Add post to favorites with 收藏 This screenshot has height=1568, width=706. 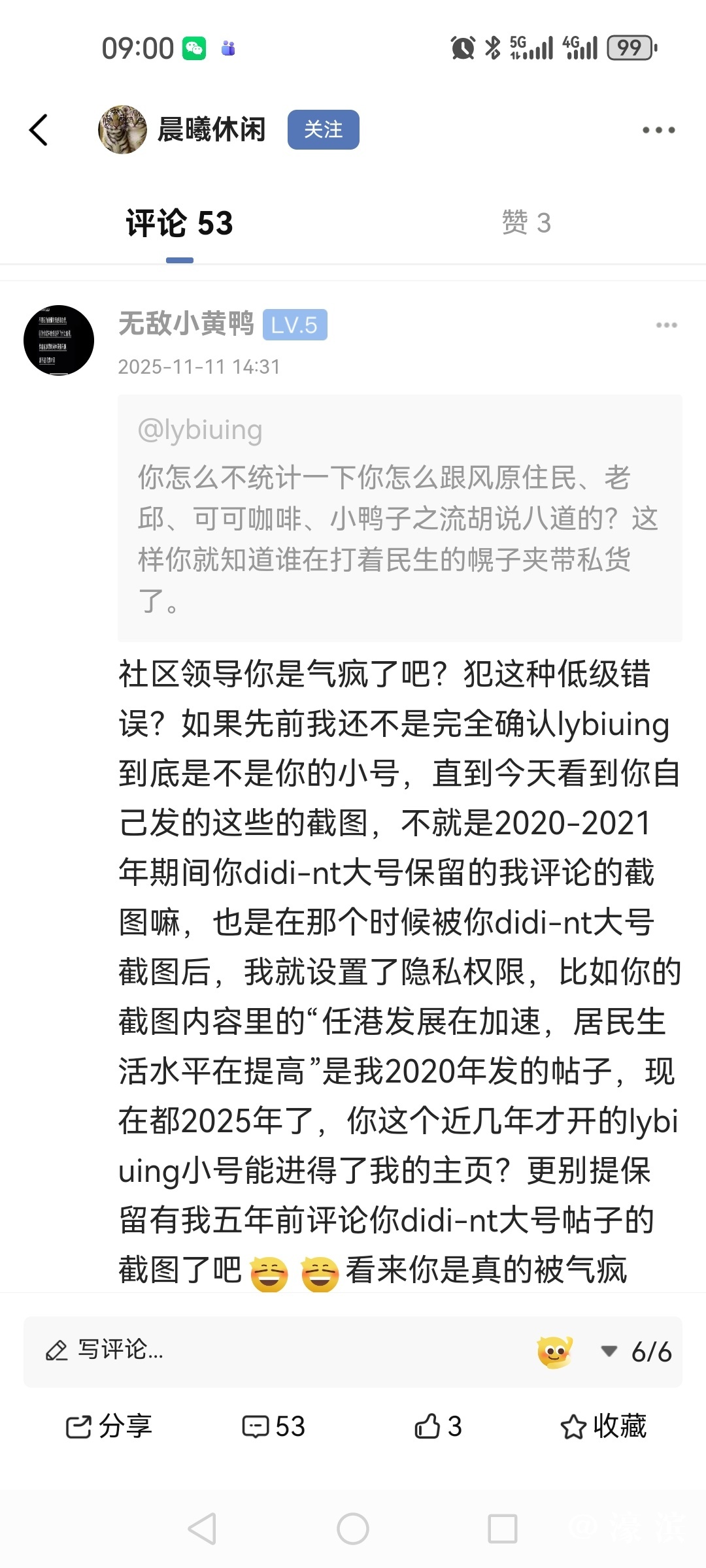[603, 1426]
